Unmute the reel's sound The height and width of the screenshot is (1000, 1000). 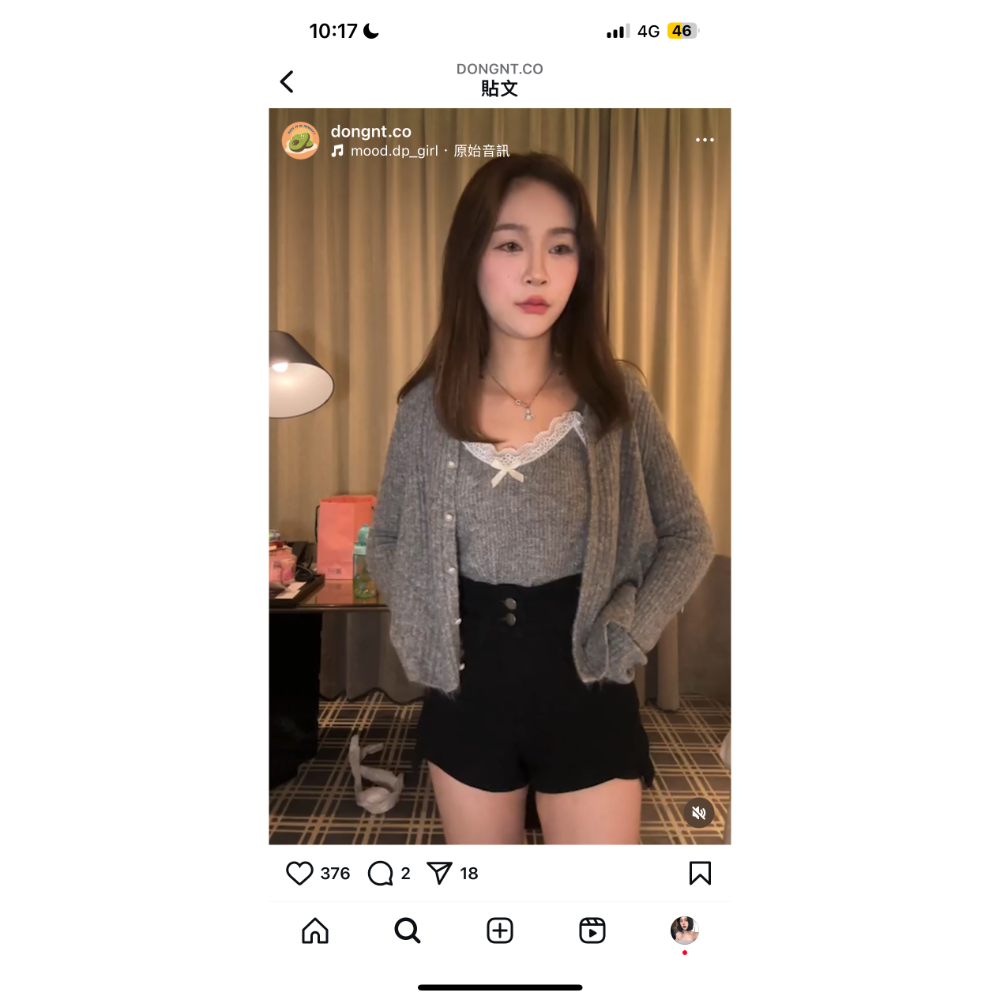click(x=699, y=812)
